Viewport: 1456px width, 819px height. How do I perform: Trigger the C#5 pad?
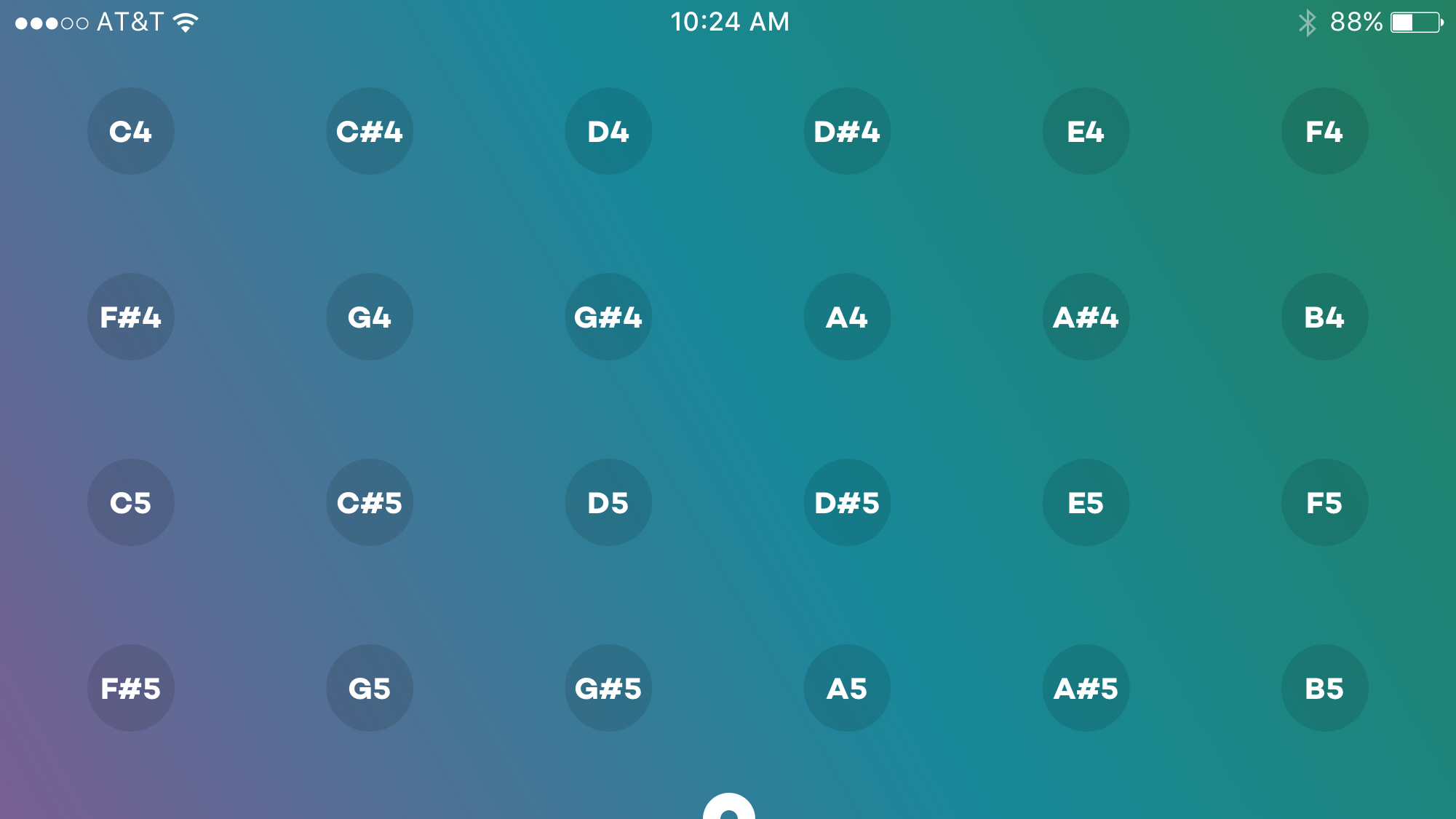pos(370,502)
